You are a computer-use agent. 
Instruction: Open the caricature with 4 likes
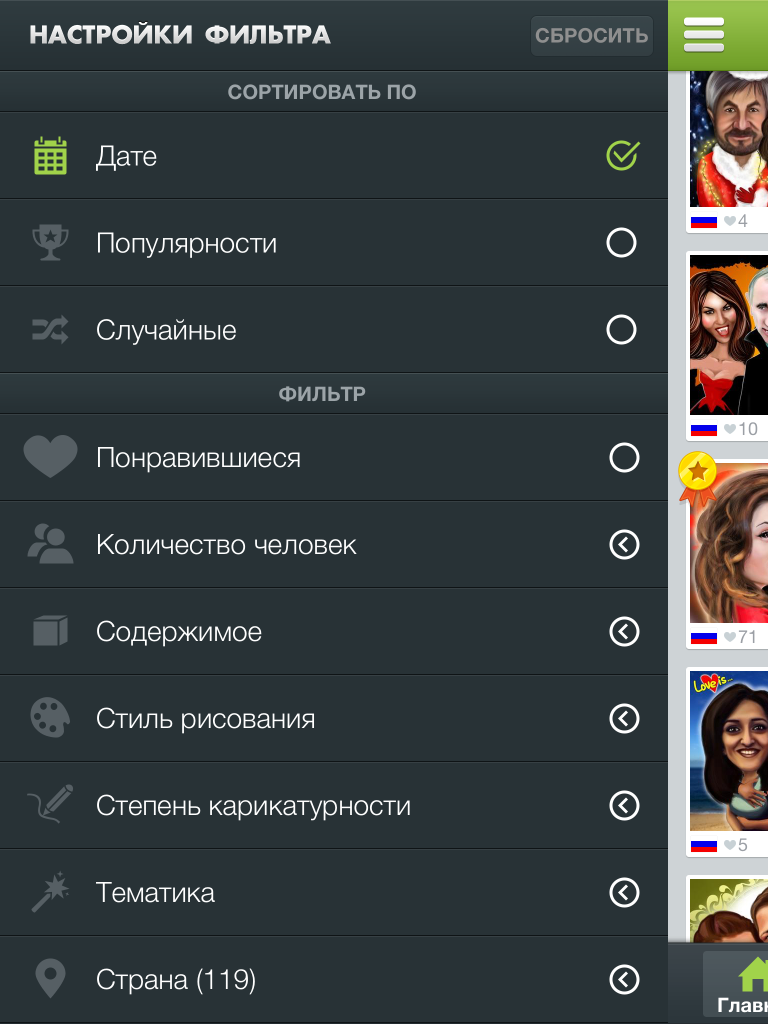tap(728, 140)
